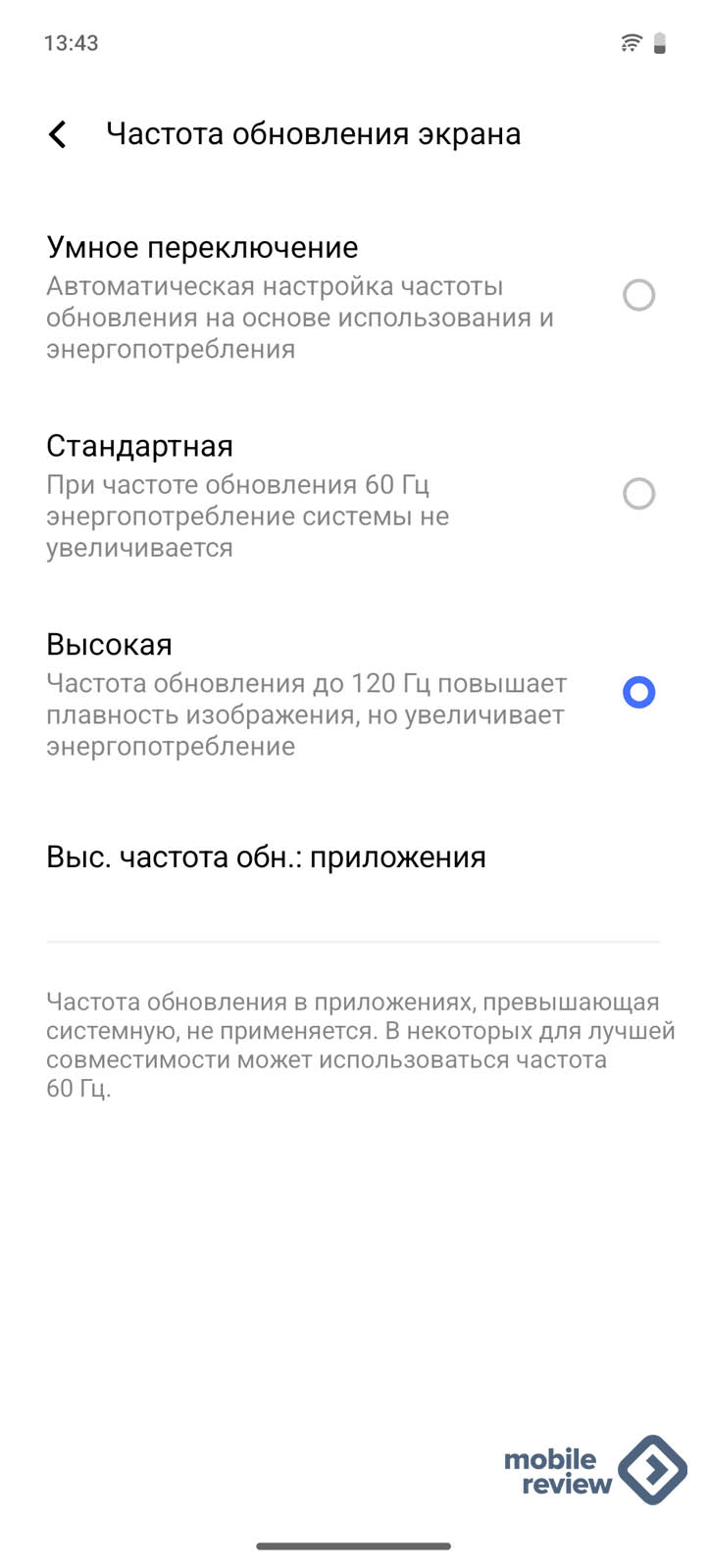708x1568 pixels.
Task: Select Высокая 120 Гц refresh rate
Action: point(638,693)
